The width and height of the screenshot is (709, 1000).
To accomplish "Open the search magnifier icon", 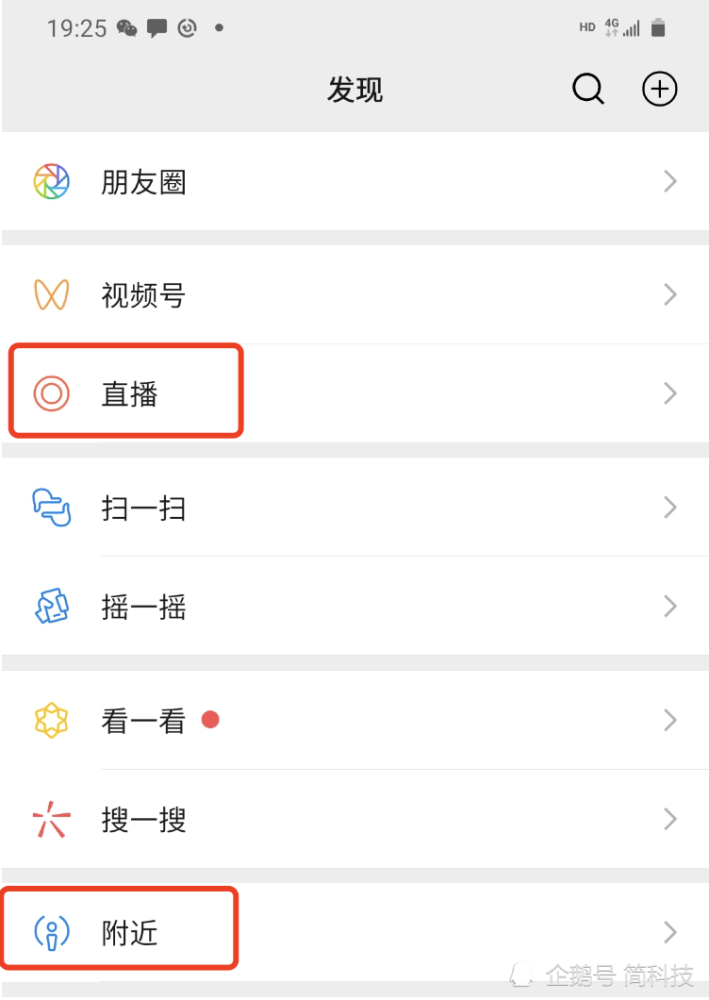I will (x=588, y=90).
